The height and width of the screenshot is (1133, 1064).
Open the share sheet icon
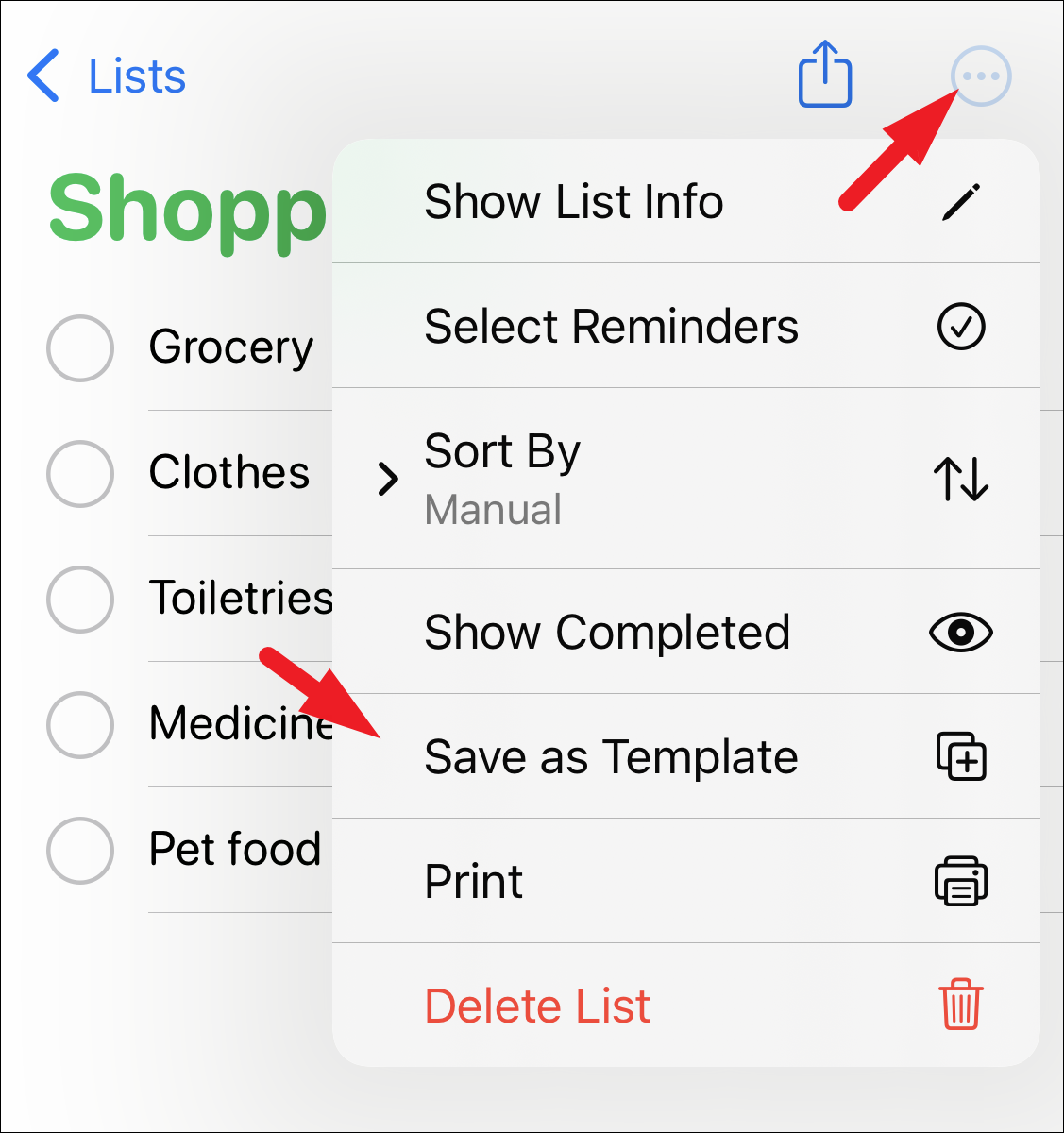pyautogui.click(x=825, y=75)
